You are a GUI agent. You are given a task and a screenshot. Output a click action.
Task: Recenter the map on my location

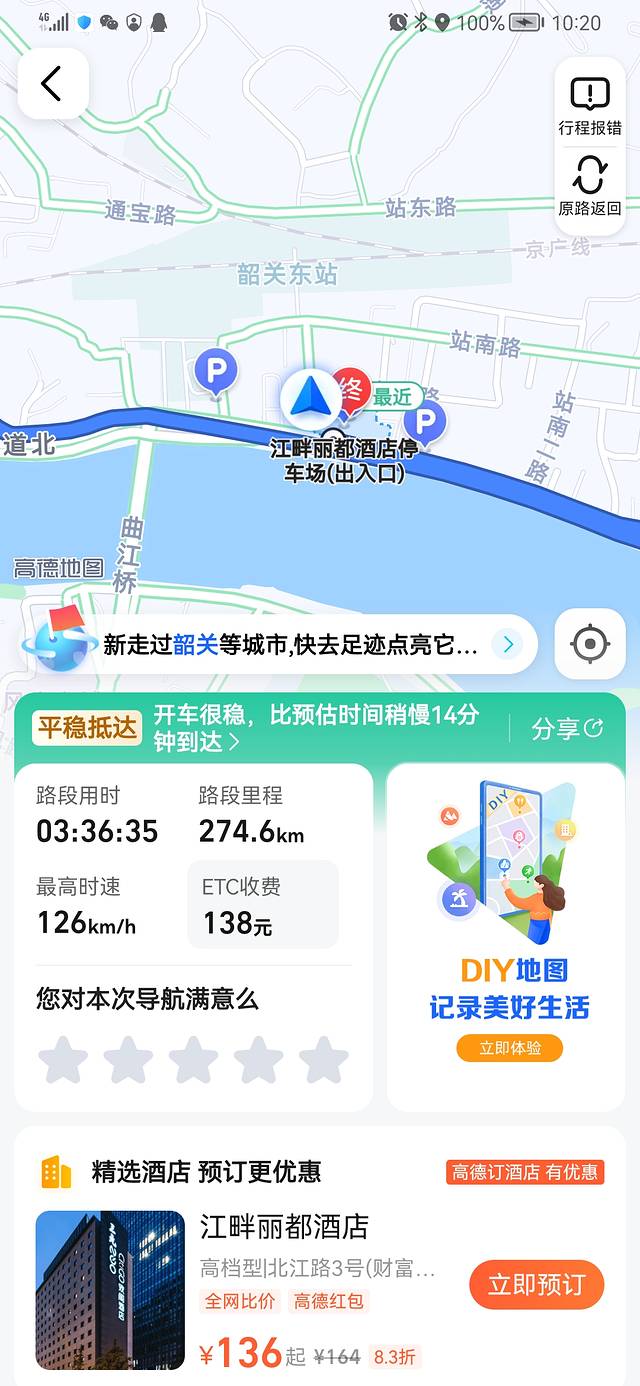click(590, 643)
